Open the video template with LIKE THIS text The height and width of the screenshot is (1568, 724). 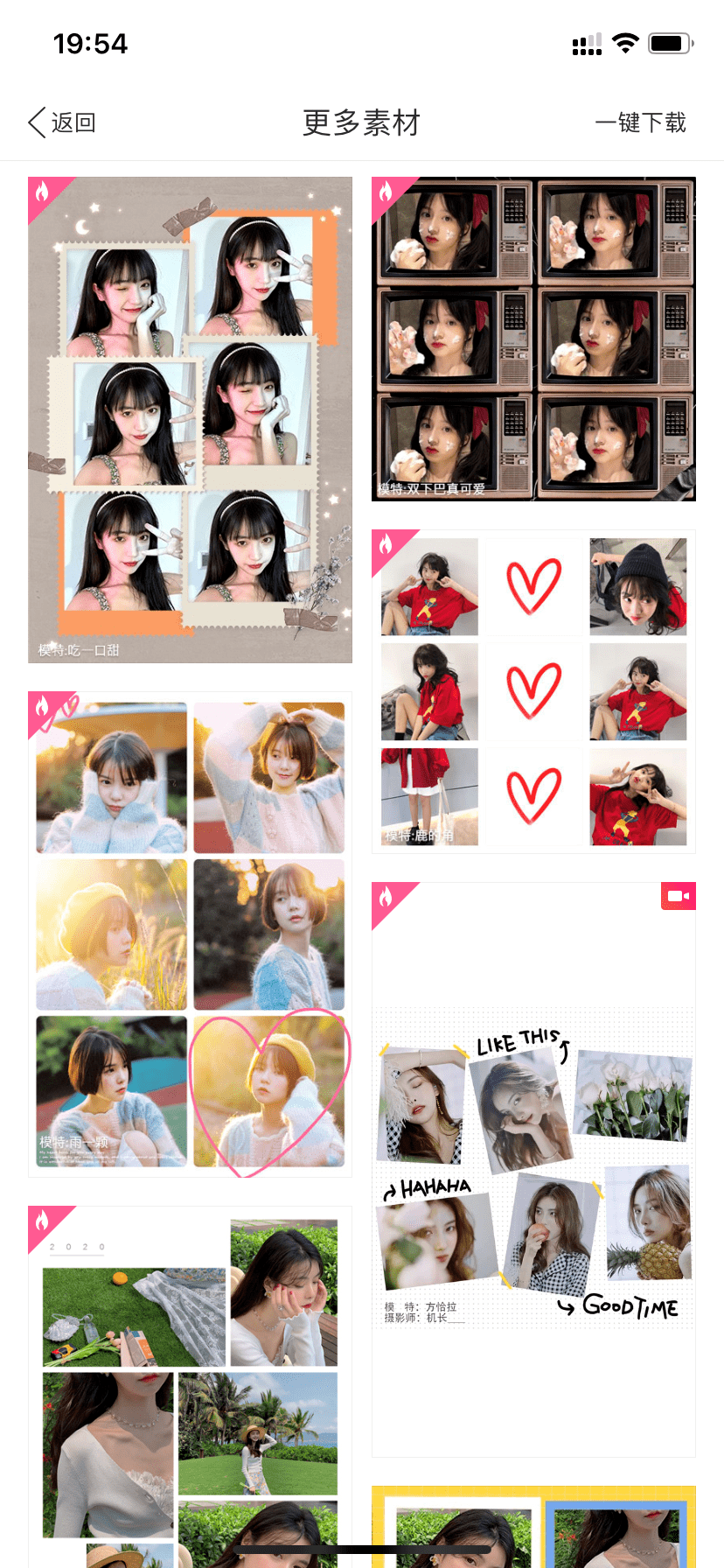click(533, 1170)
